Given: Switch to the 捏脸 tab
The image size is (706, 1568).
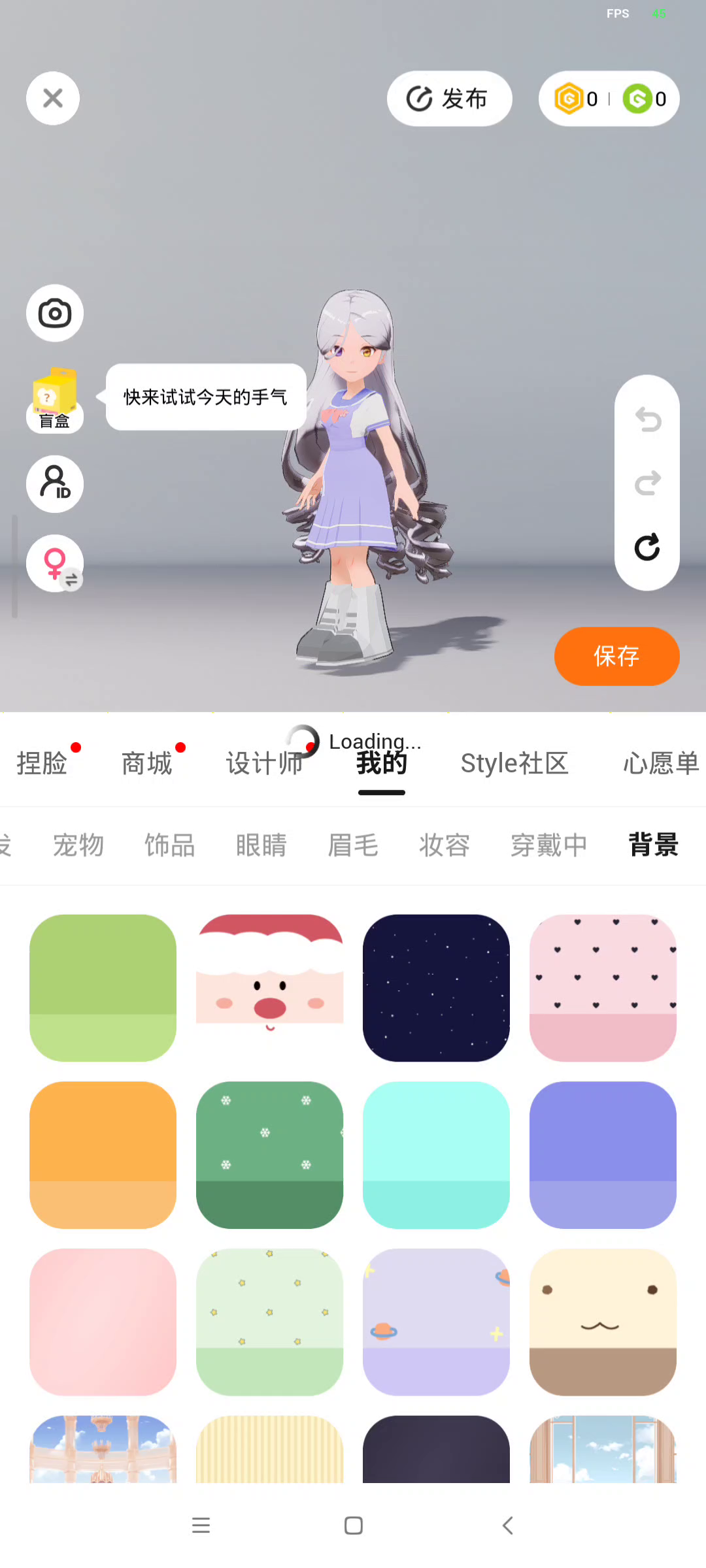Looking at the screenshot, I should [x=42, y=763].
